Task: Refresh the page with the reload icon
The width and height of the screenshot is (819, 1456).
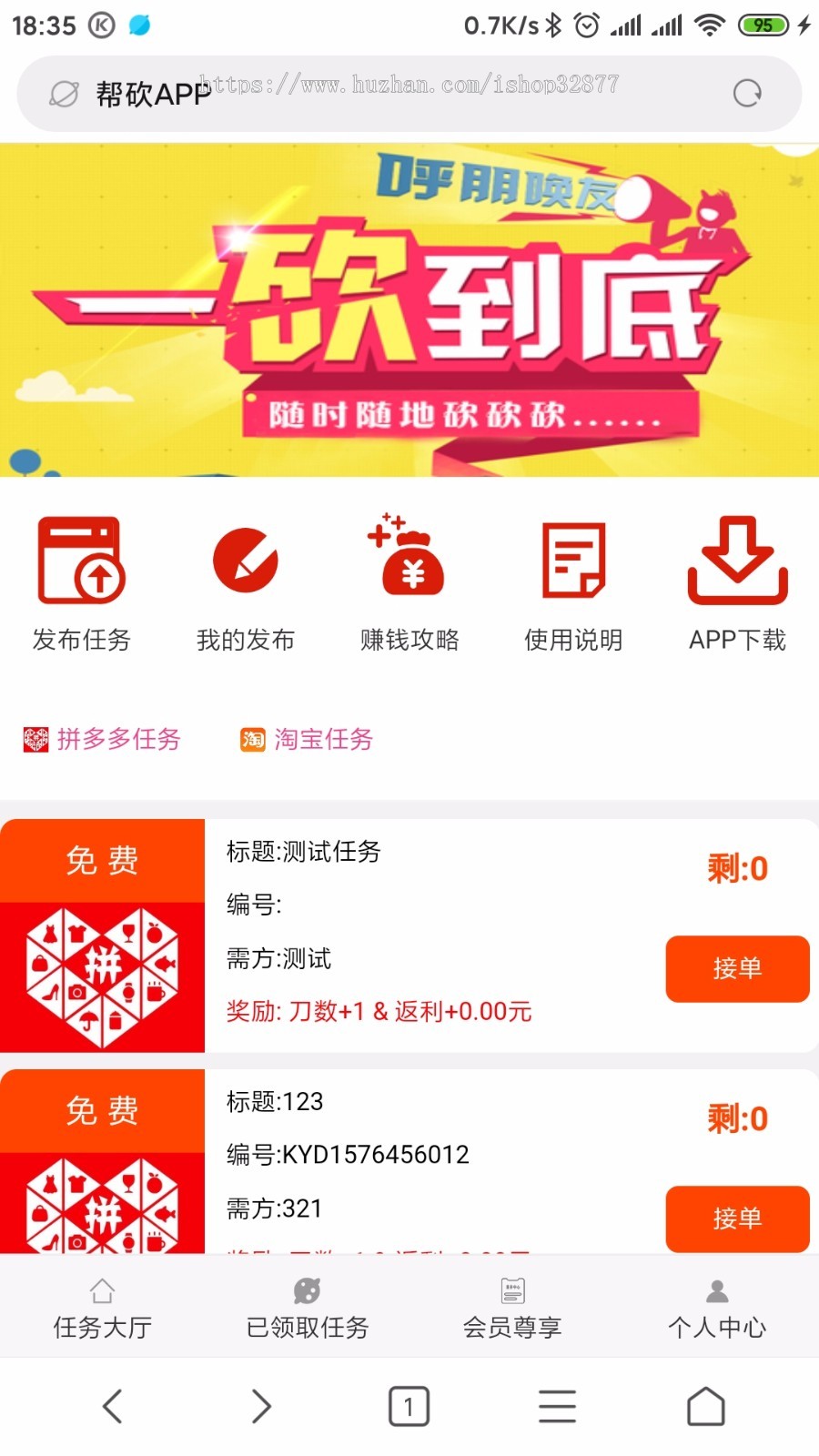Action: [746, 93]
